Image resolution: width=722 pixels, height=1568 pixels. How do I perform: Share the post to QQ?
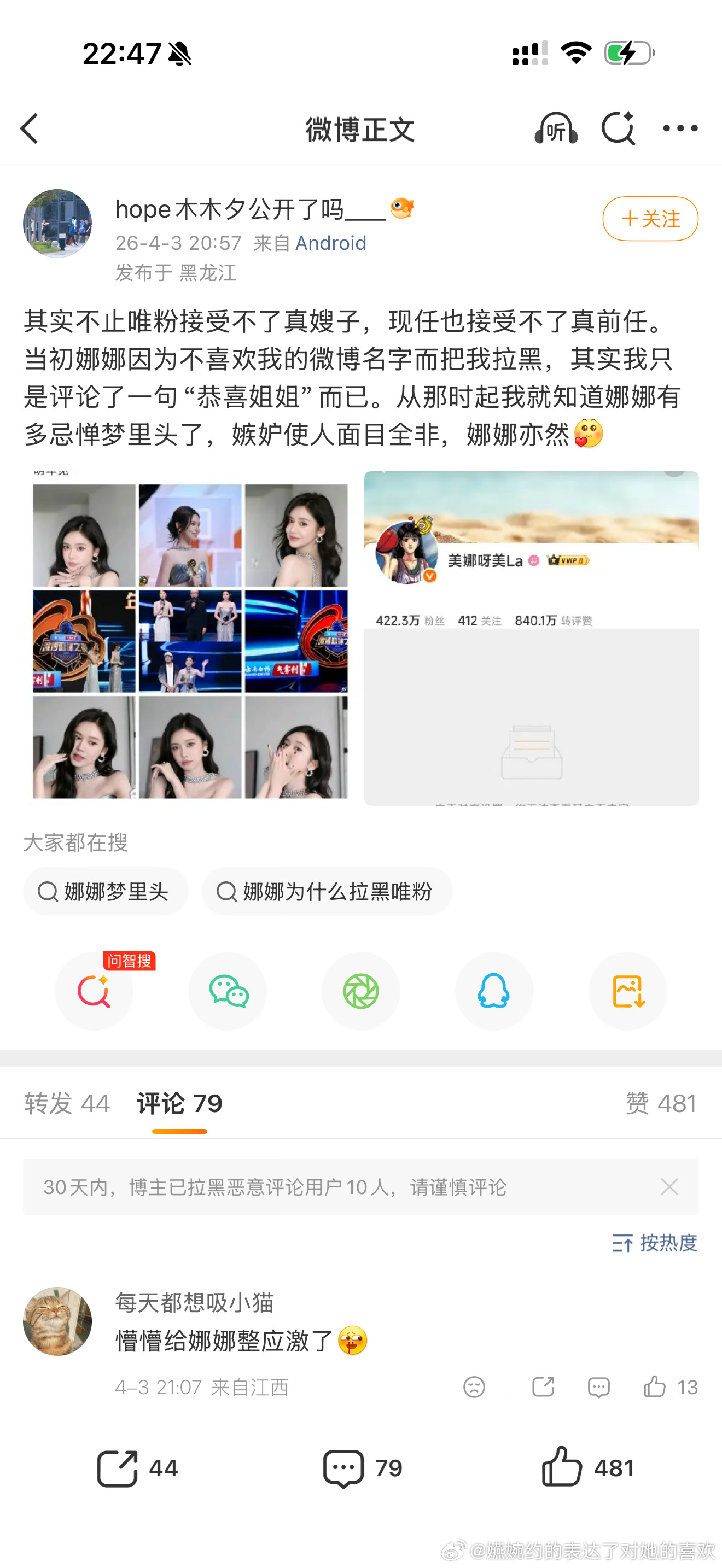tap(494, 991)
